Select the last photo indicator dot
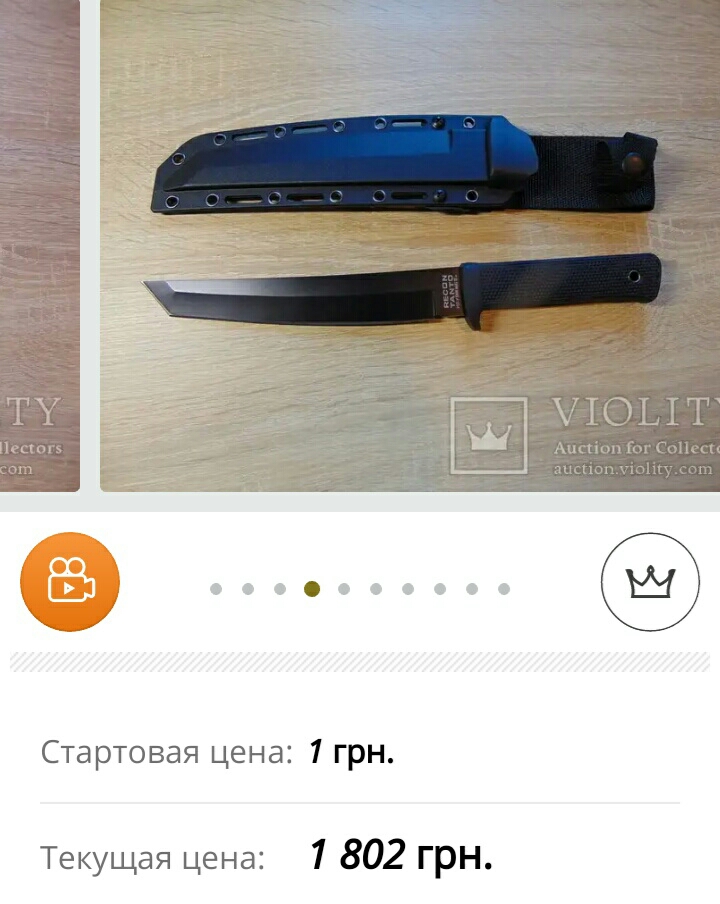The width and height of the screenshot is (720, 904). pyautogui.click(x=504, y=589)
